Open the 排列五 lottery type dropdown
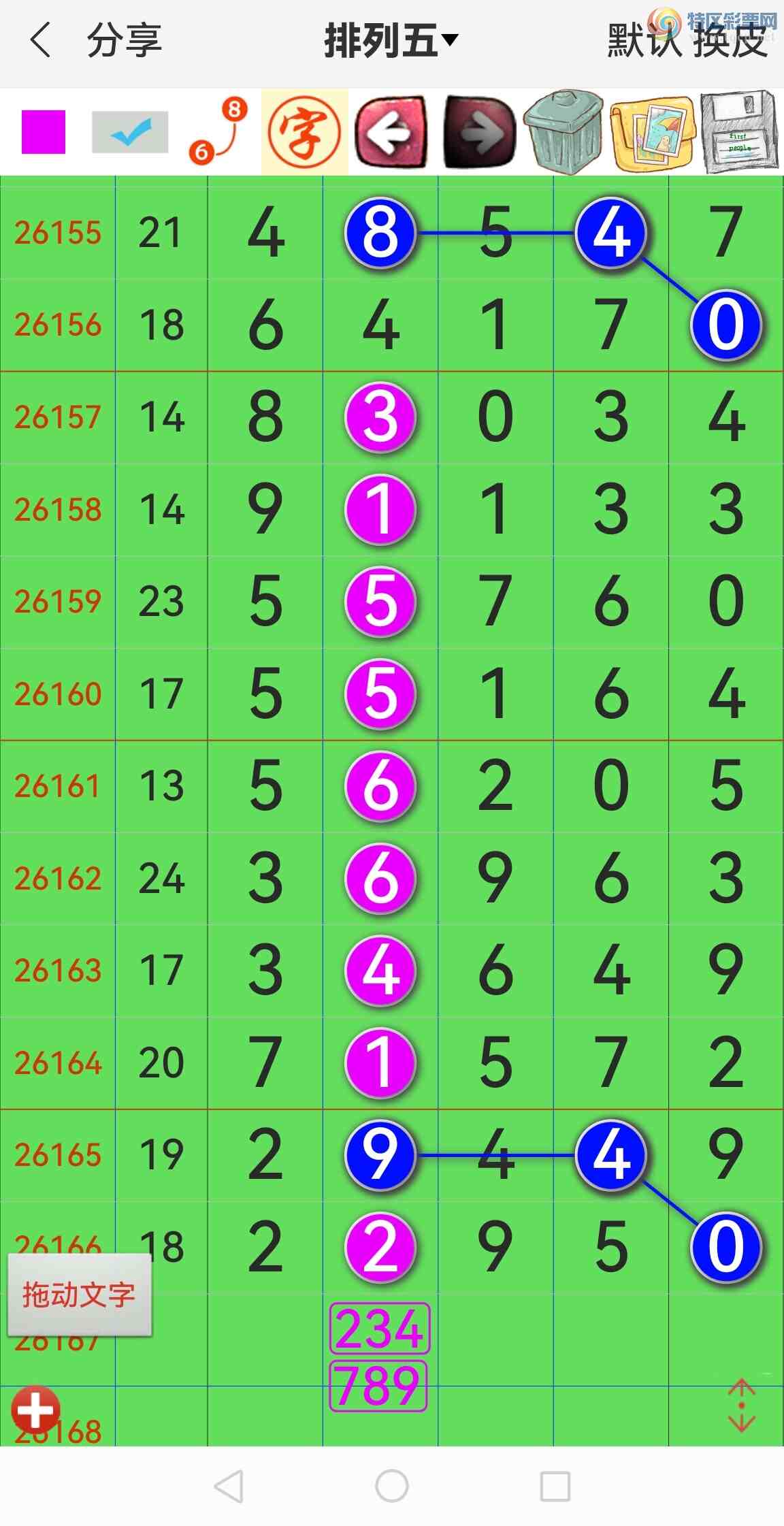Viewport: 784px width, 1526px height. 391,40
